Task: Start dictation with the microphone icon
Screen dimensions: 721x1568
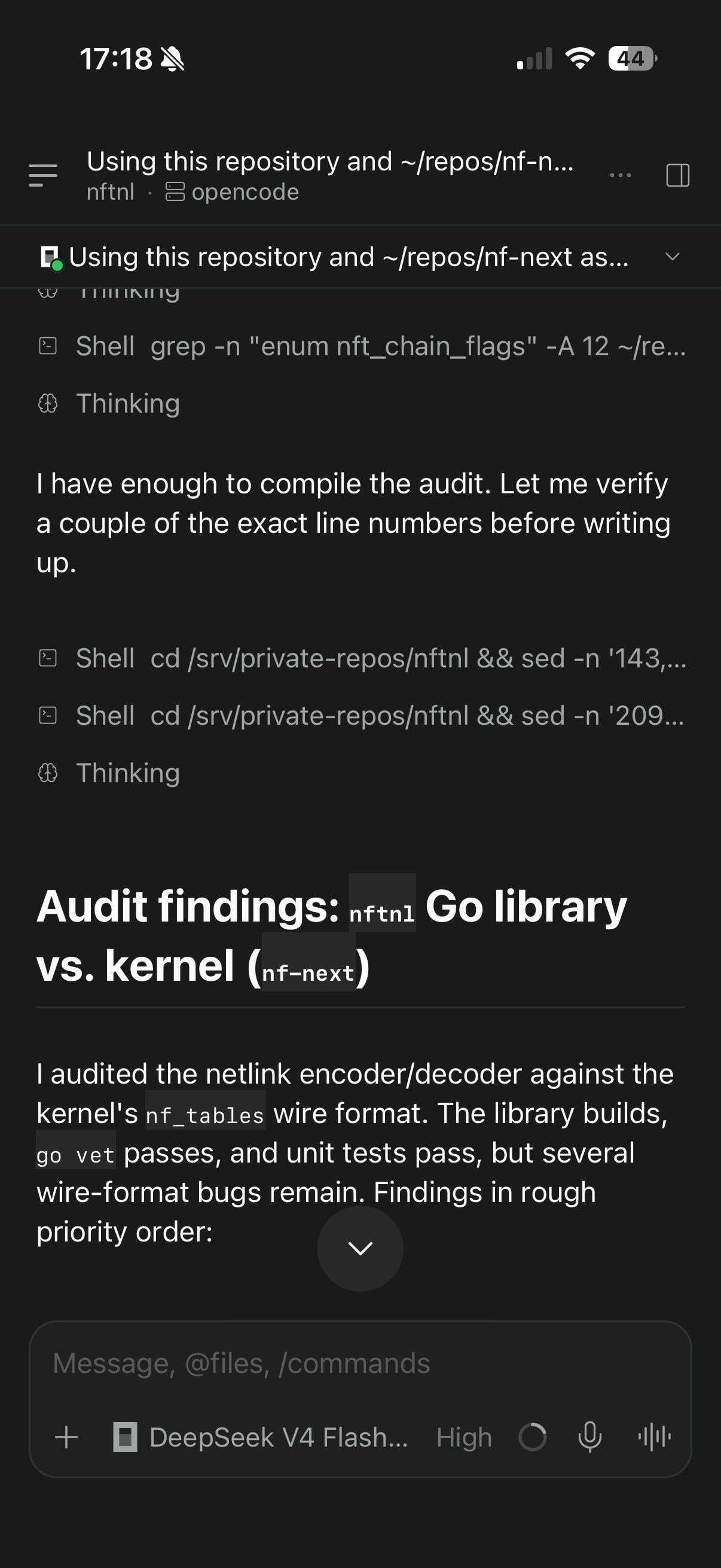Action: click(589, 1437)
